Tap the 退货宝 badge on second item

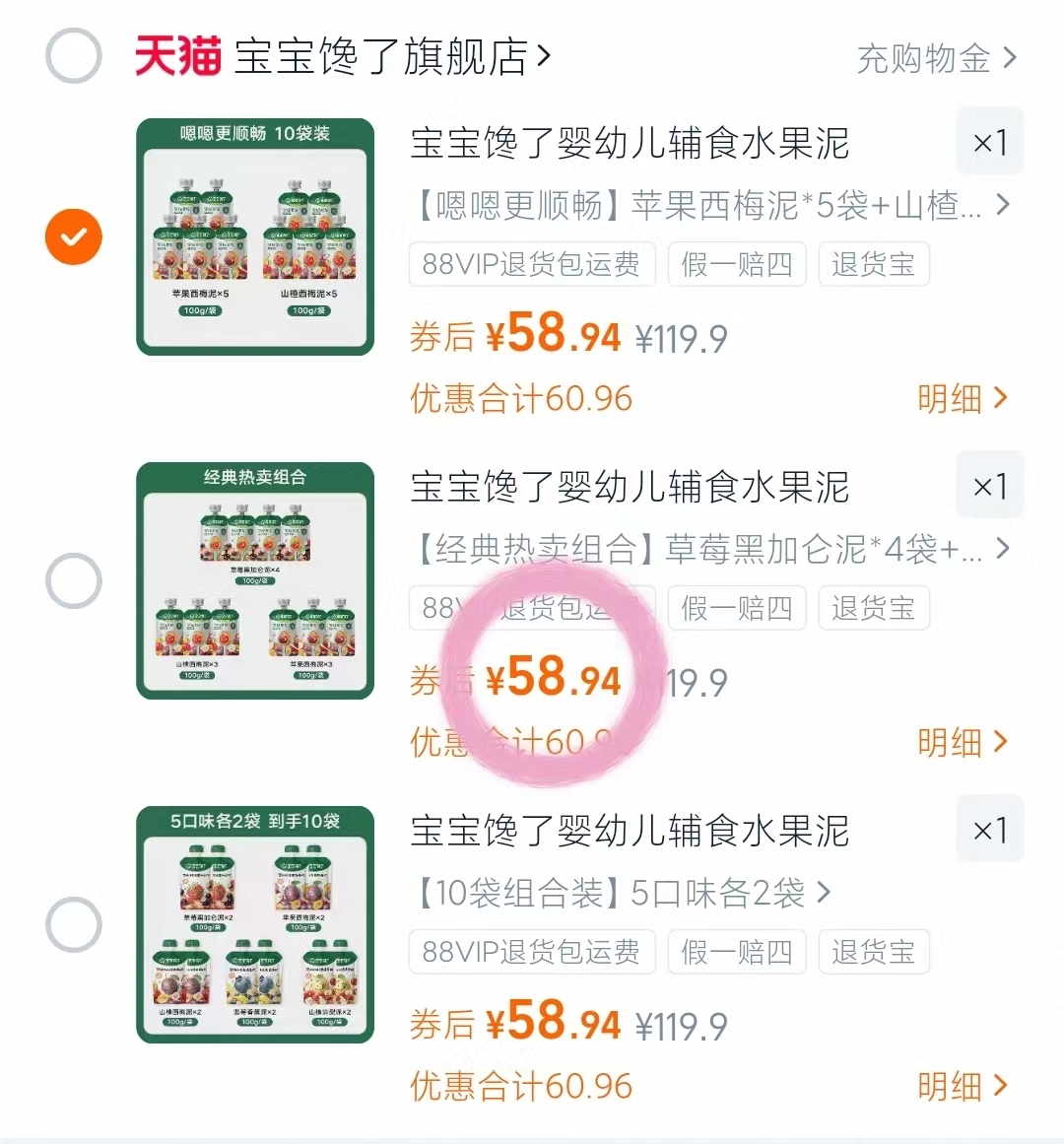[x=874, y=608]
